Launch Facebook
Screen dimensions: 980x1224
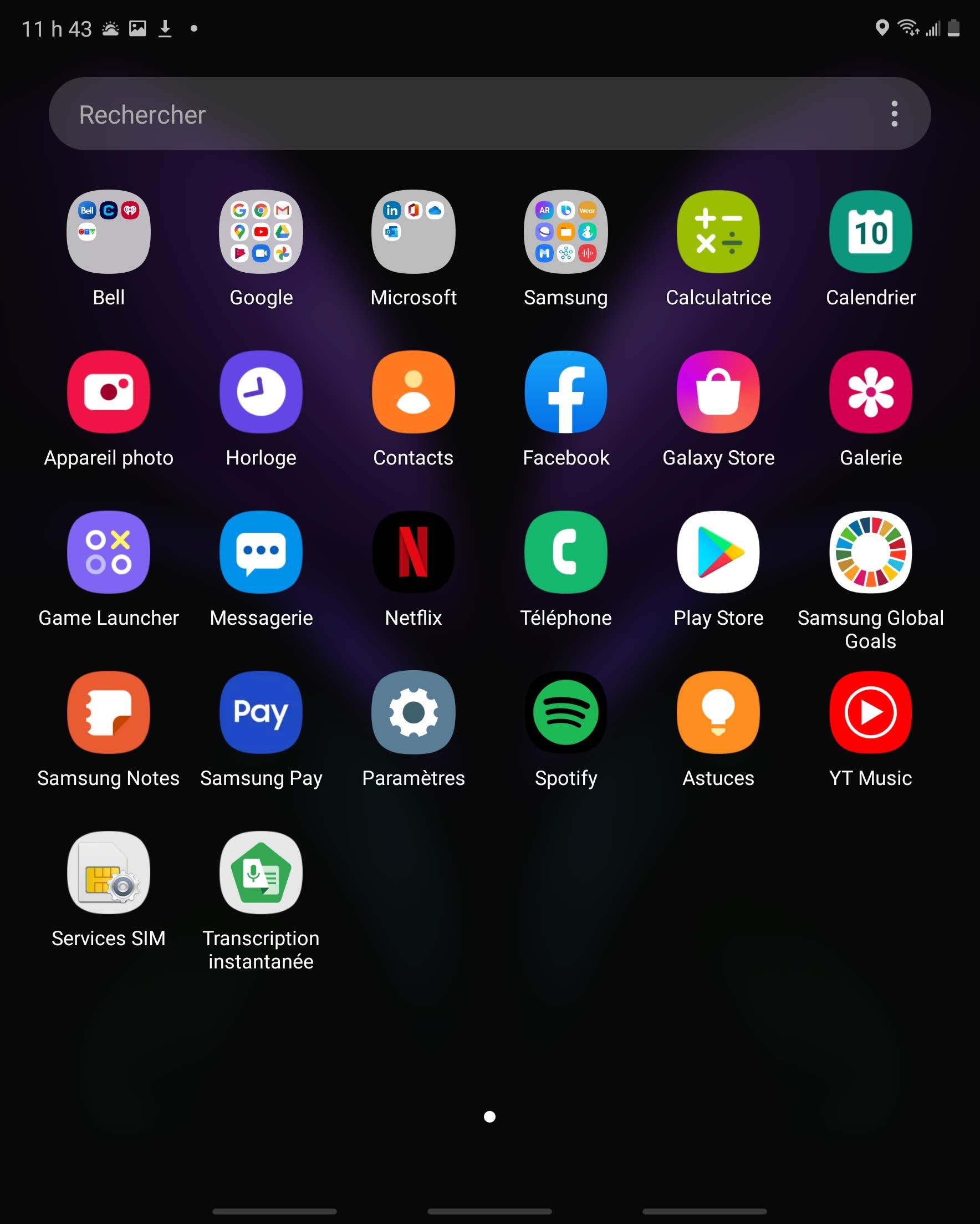pos(565,392)
